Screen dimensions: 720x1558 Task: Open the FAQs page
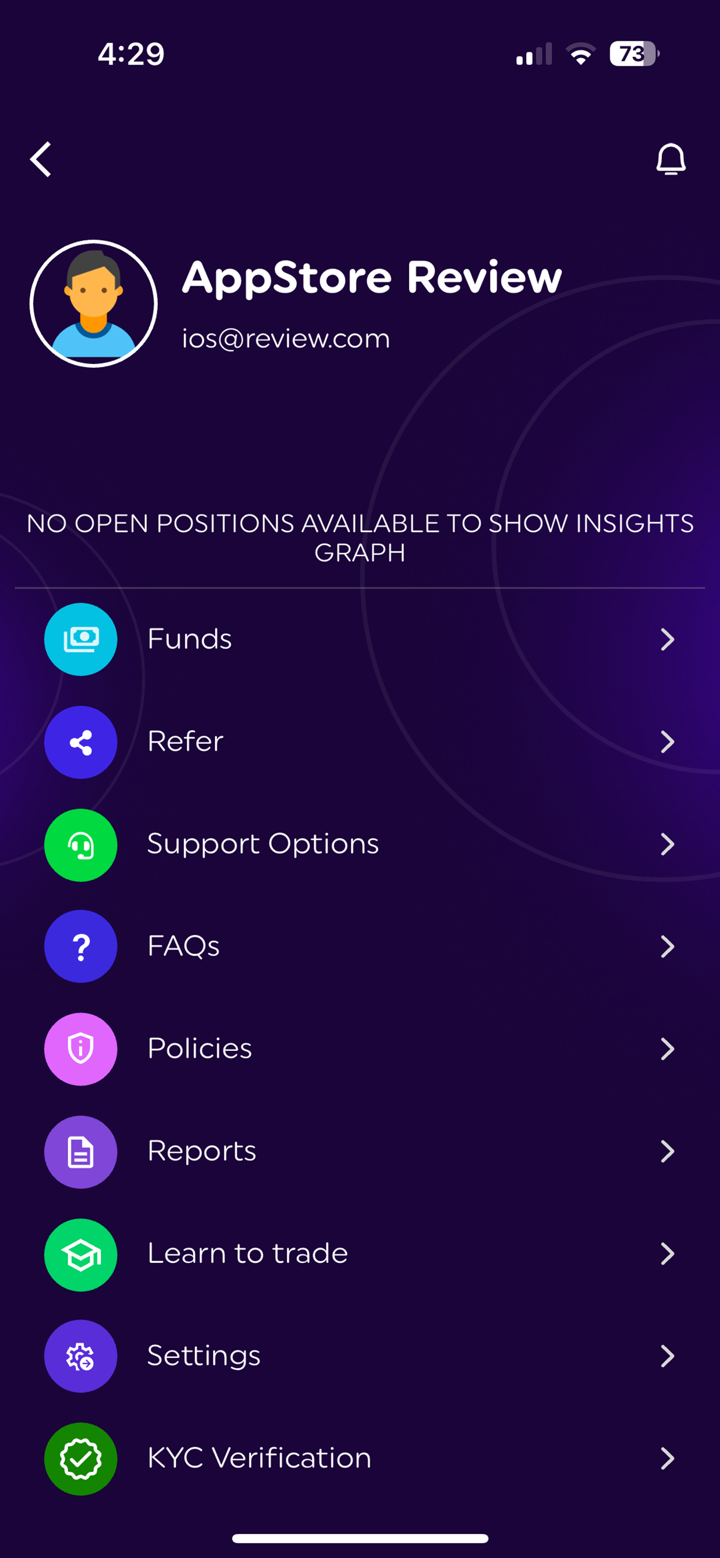point(360,946)
